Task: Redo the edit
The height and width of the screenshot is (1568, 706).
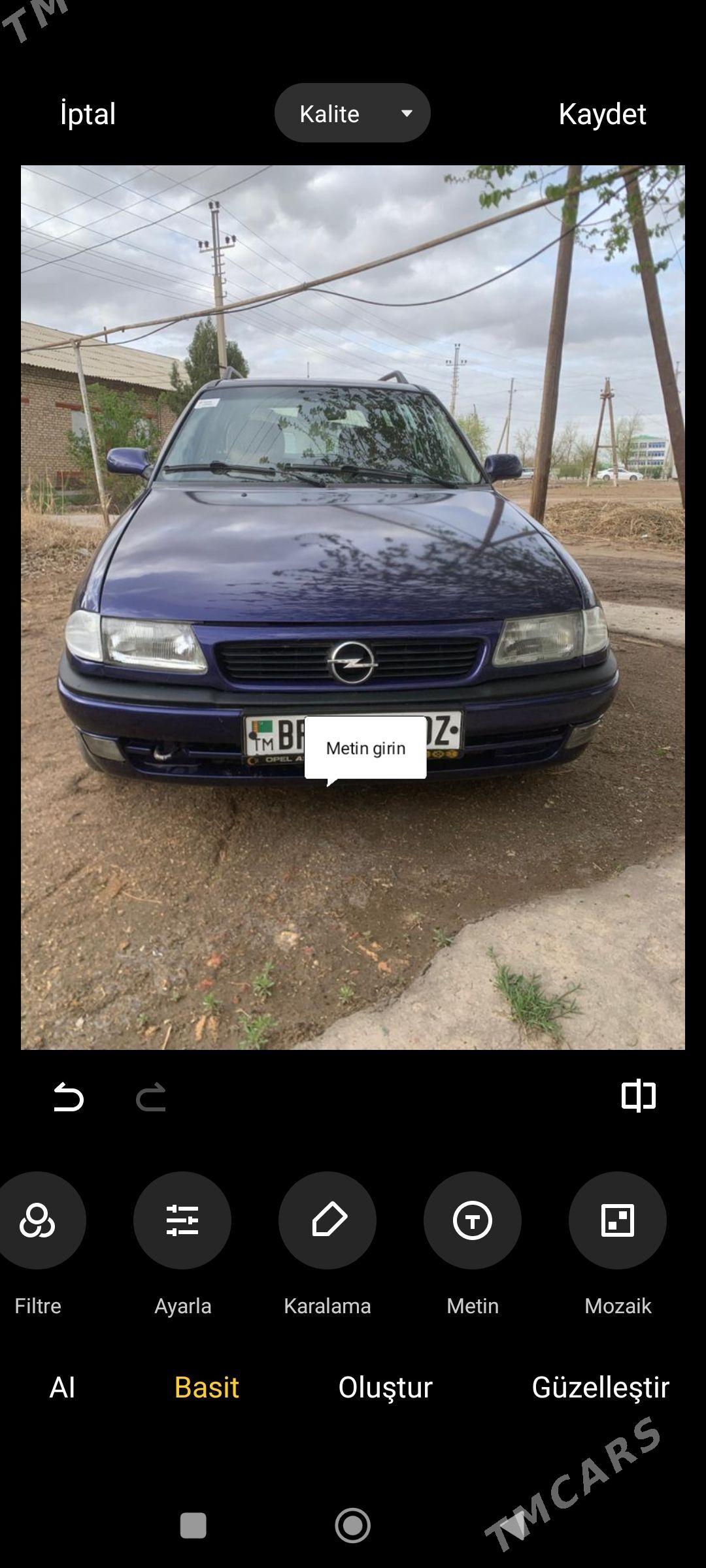Action: click(x=151, y=1097)
